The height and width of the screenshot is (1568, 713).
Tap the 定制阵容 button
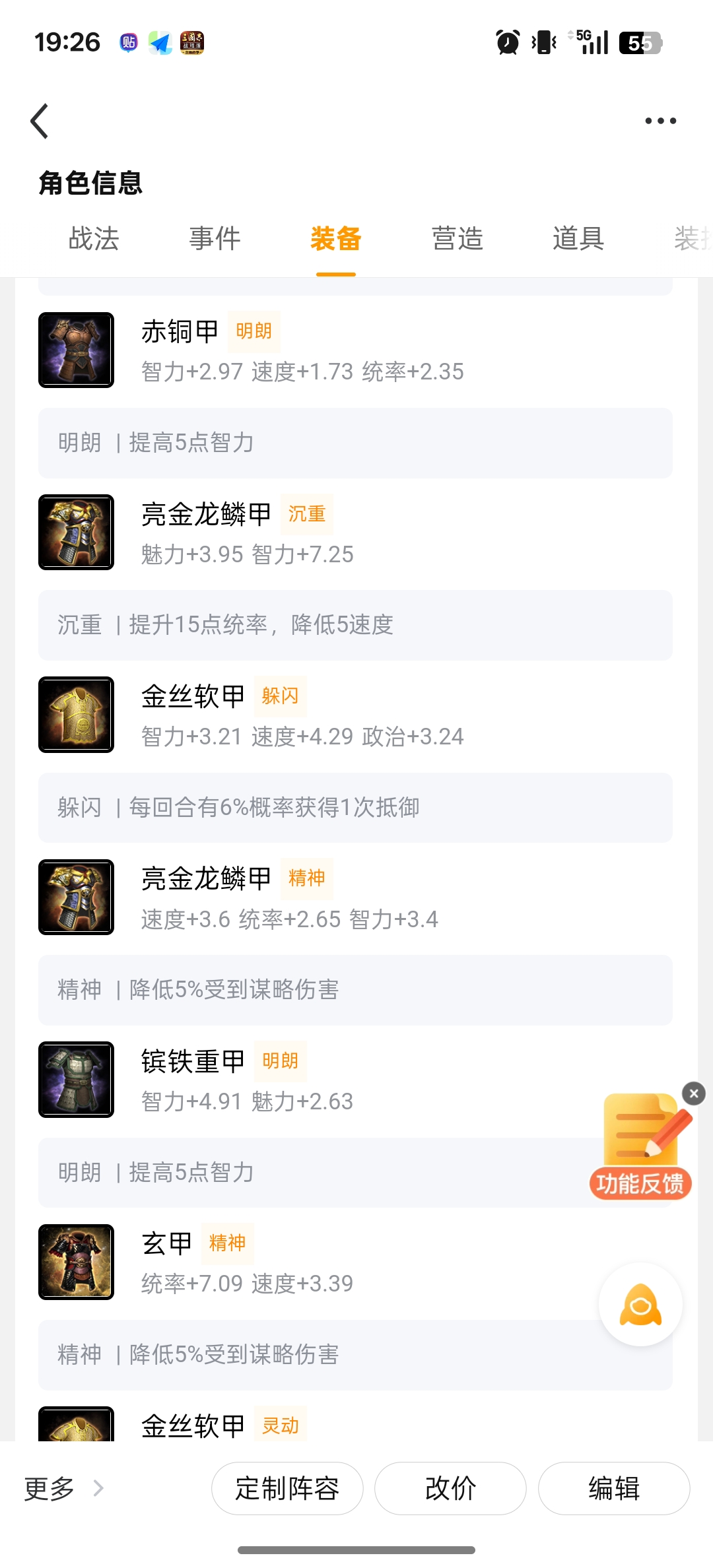(287, 1489)
